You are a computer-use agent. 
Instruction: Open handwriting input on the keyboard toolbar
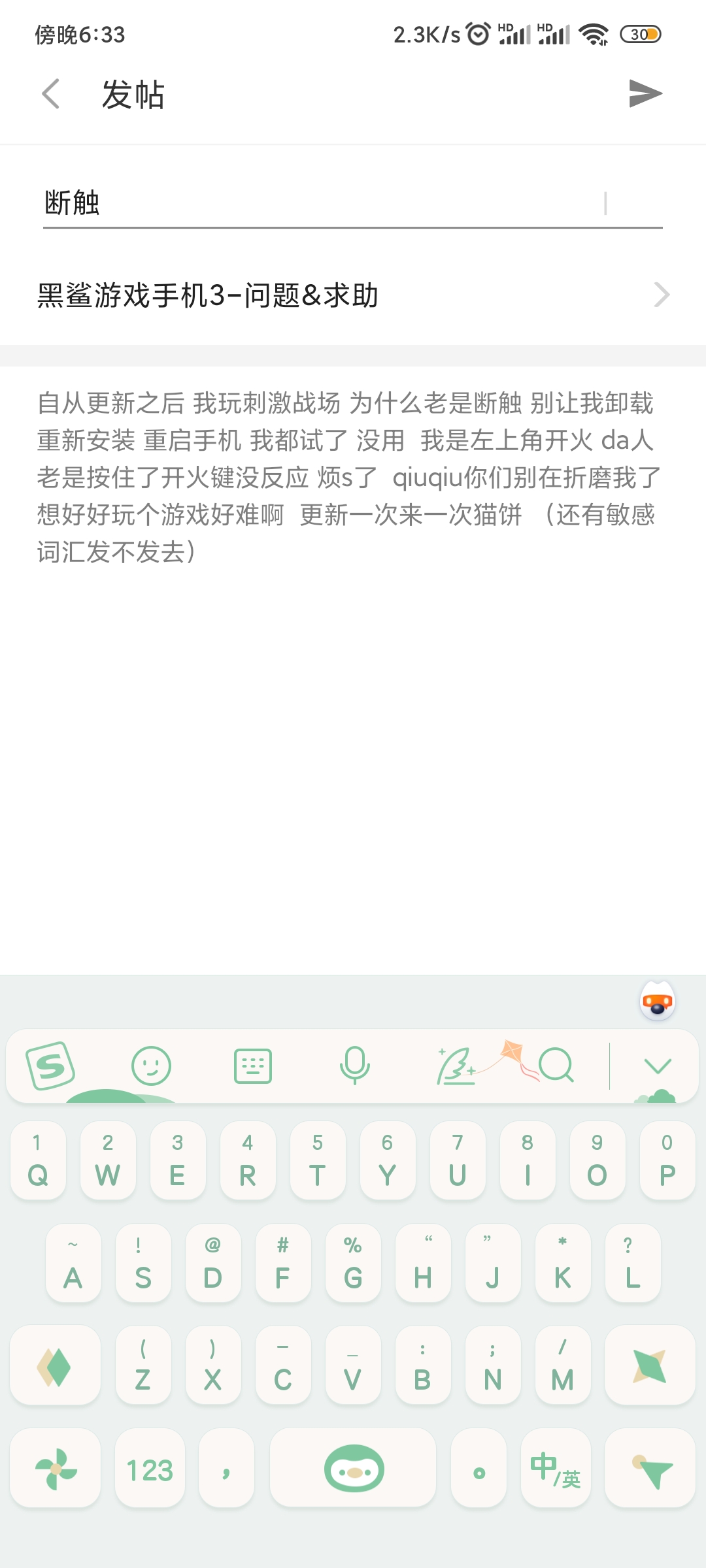pos(456,1066)
